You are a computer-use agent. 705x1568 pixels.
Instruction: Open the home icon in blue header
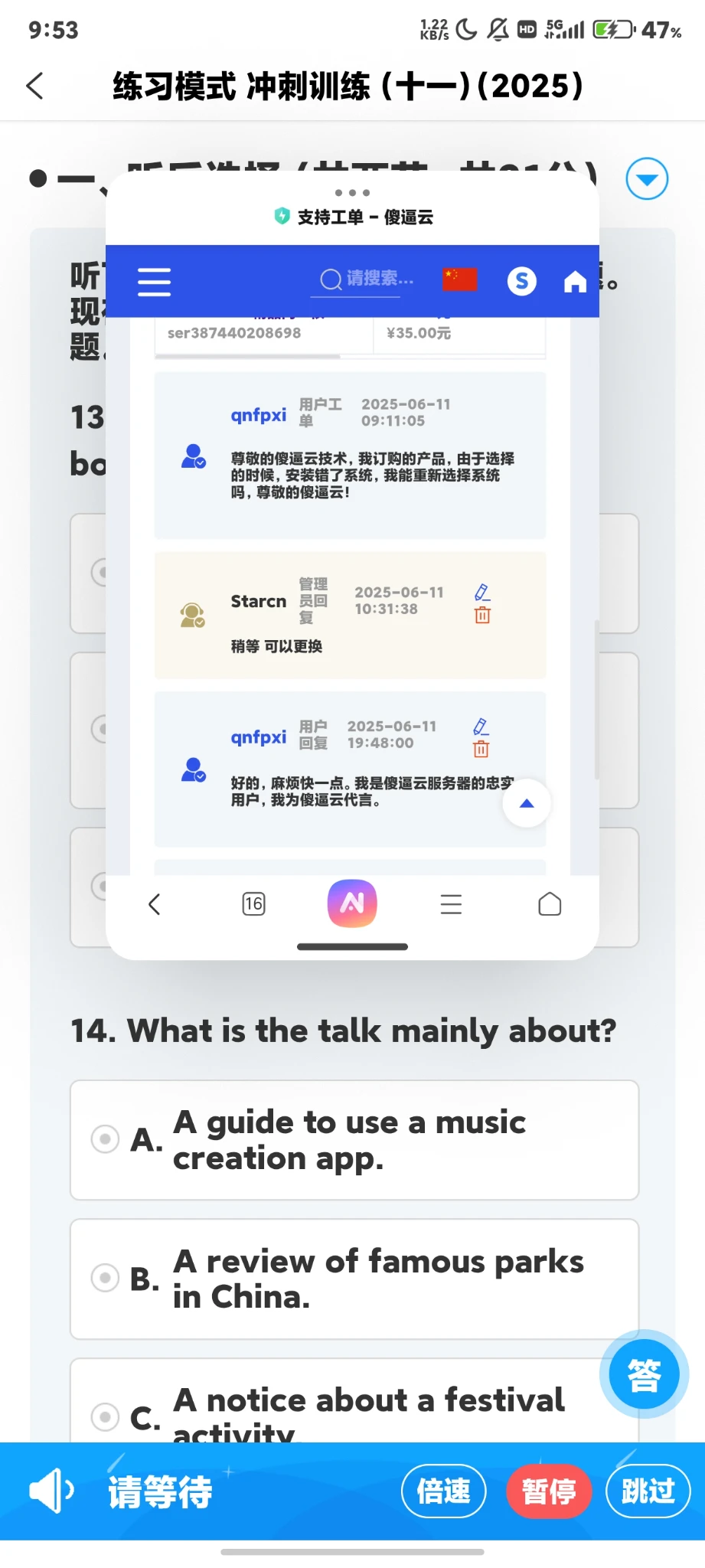[575, 282]
